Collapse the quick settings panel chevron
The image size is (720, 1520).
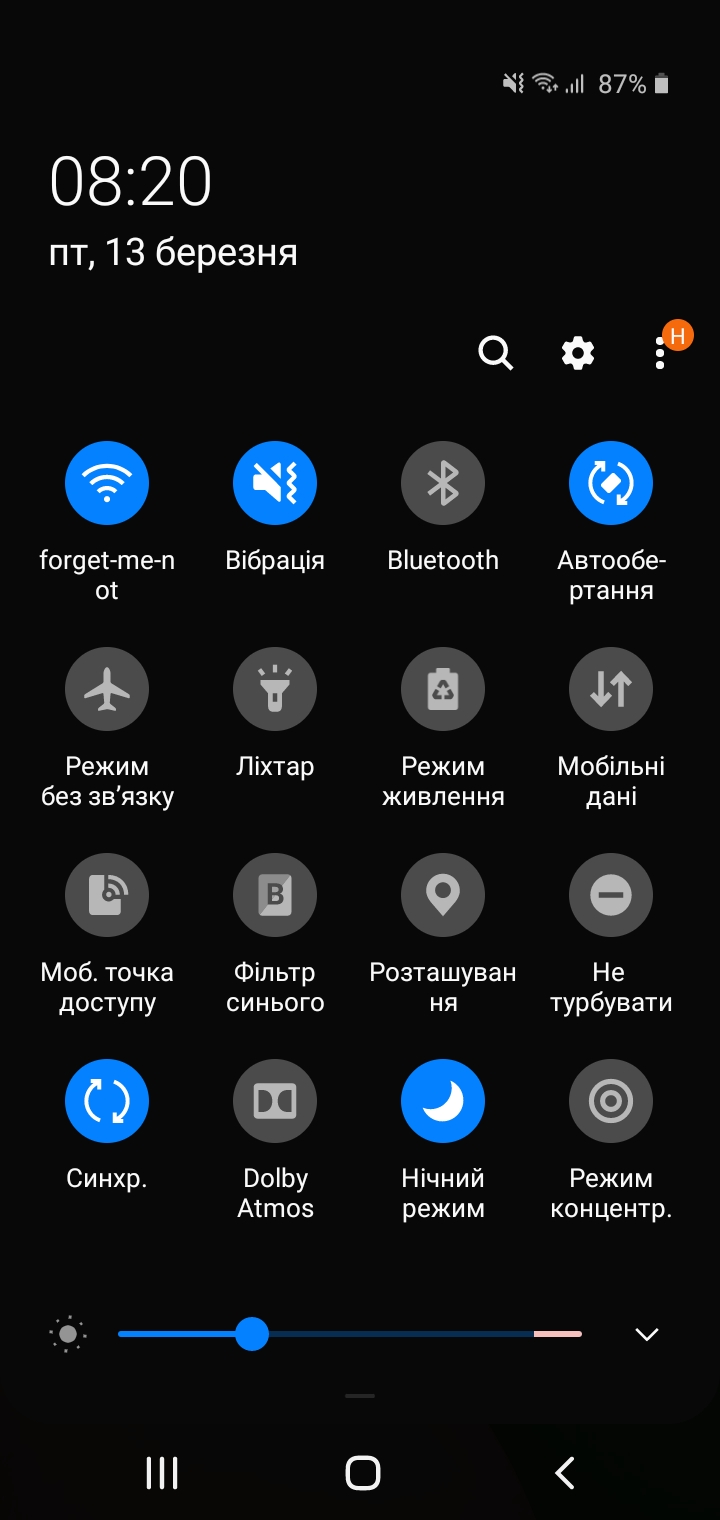[x=647, y=1334]
